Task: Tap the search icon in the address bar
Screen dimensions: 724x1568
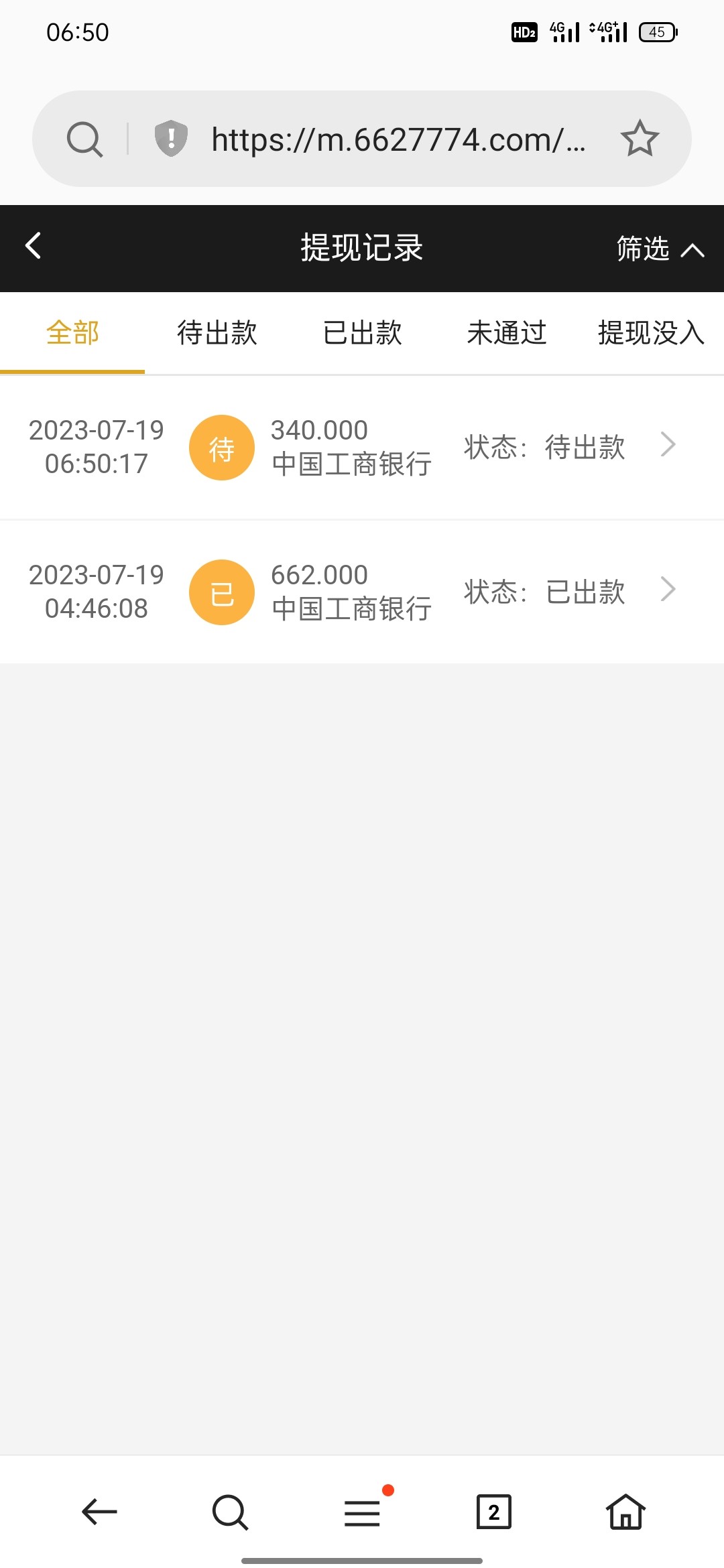Action: (84, 139)
